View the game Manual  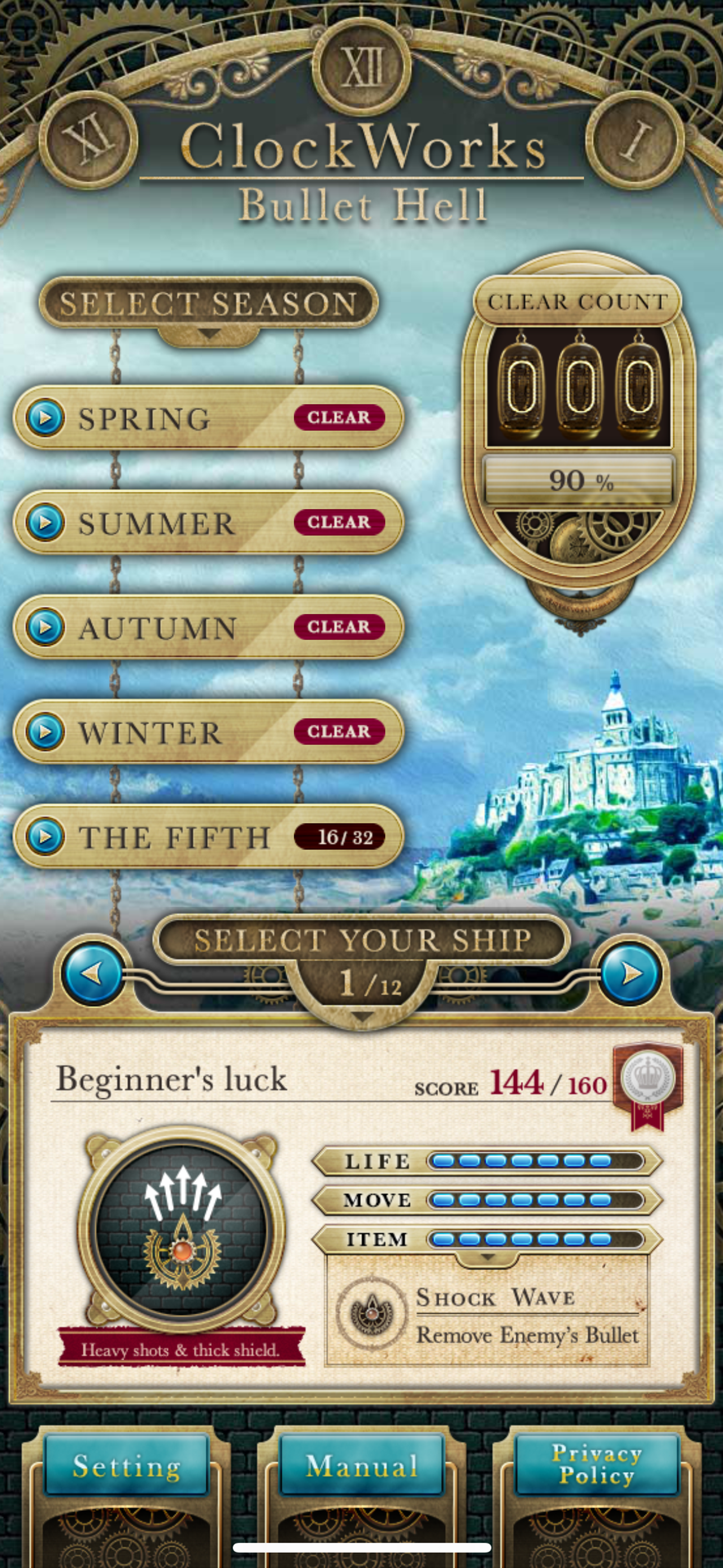pos(361,1465)
